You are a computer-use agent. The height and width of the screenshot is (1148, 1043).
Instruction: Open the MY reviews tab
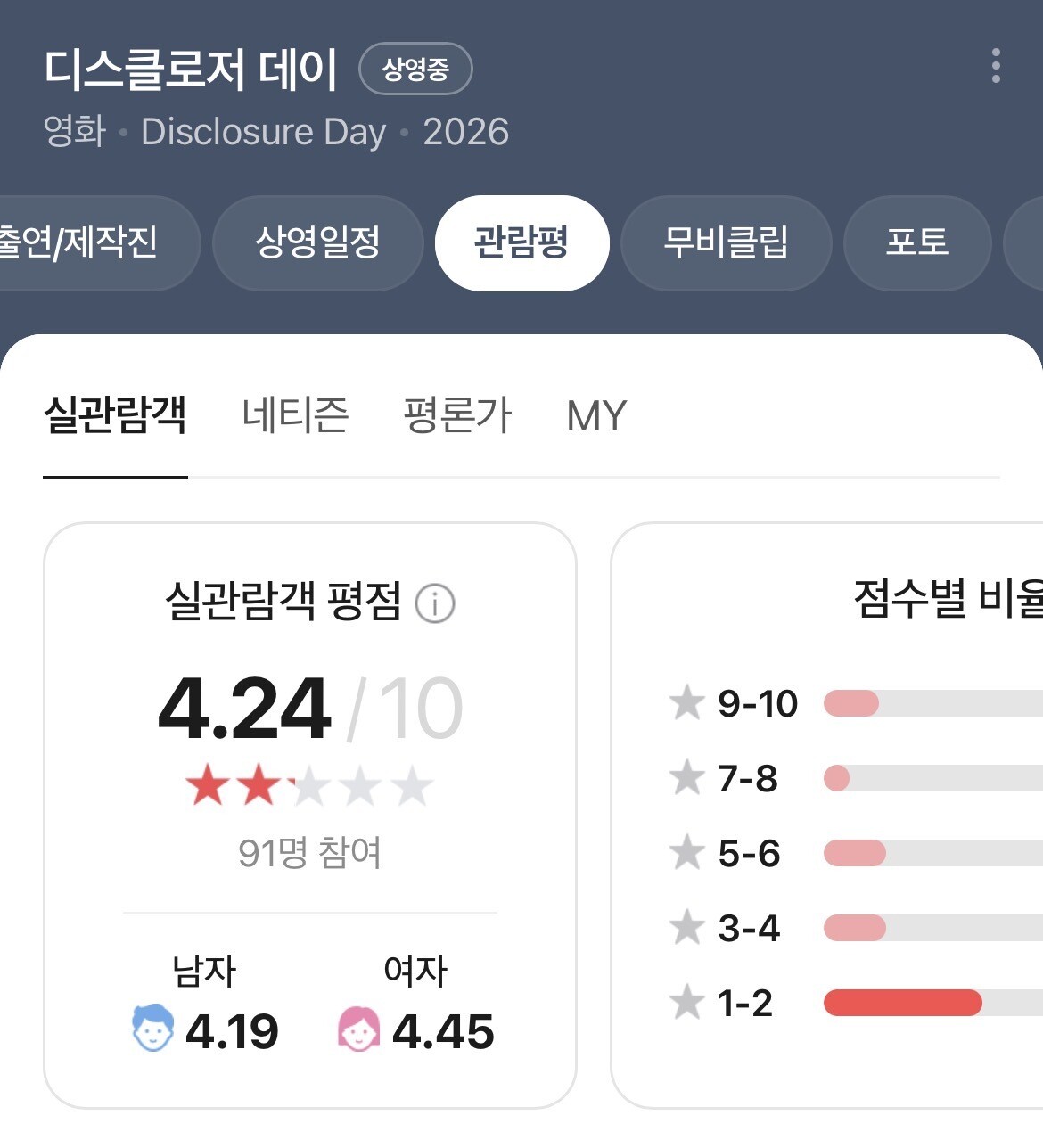[x=596, y=415]
